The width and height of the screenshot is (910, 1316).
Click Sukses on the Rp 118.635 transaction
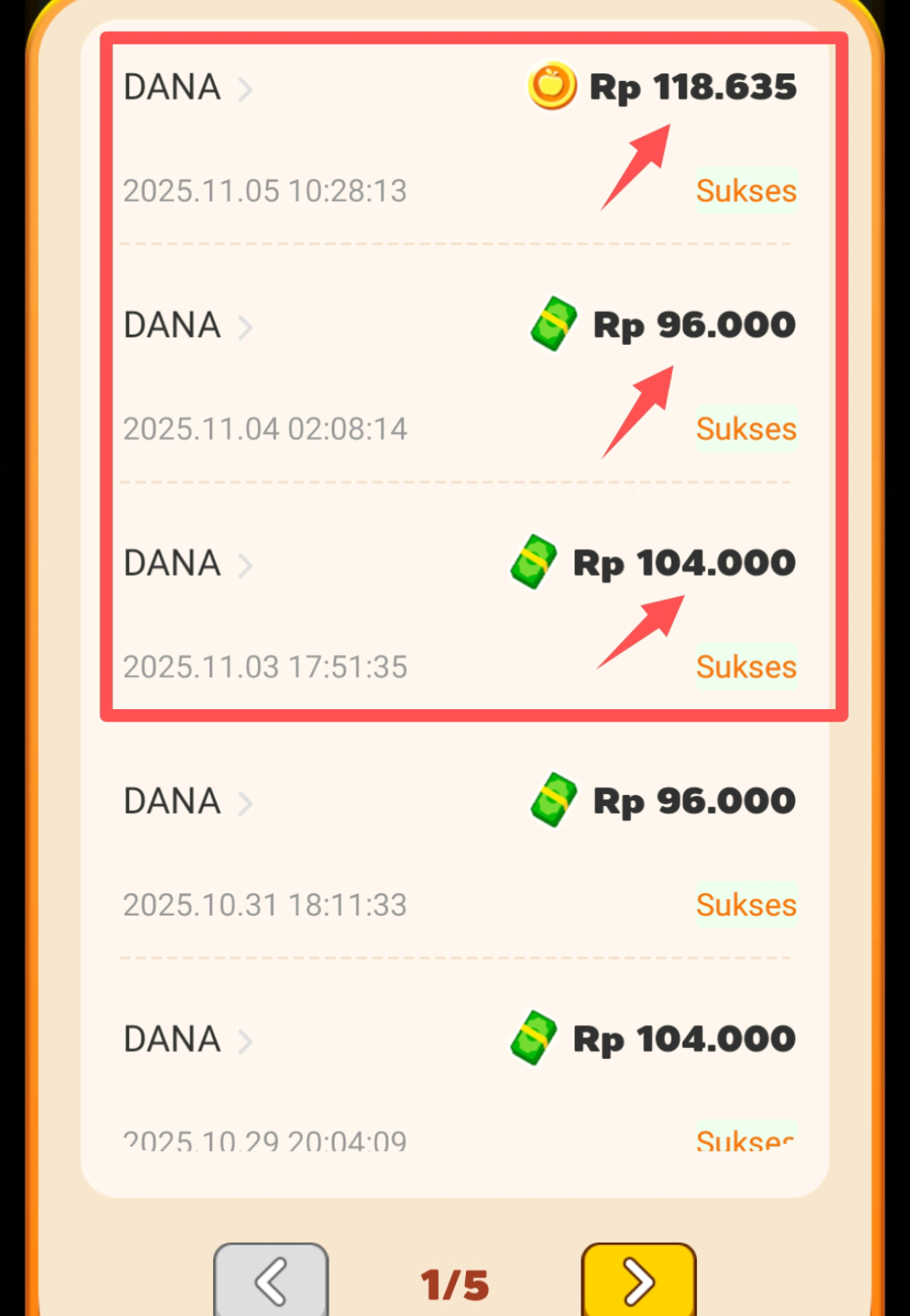[746, 190]
